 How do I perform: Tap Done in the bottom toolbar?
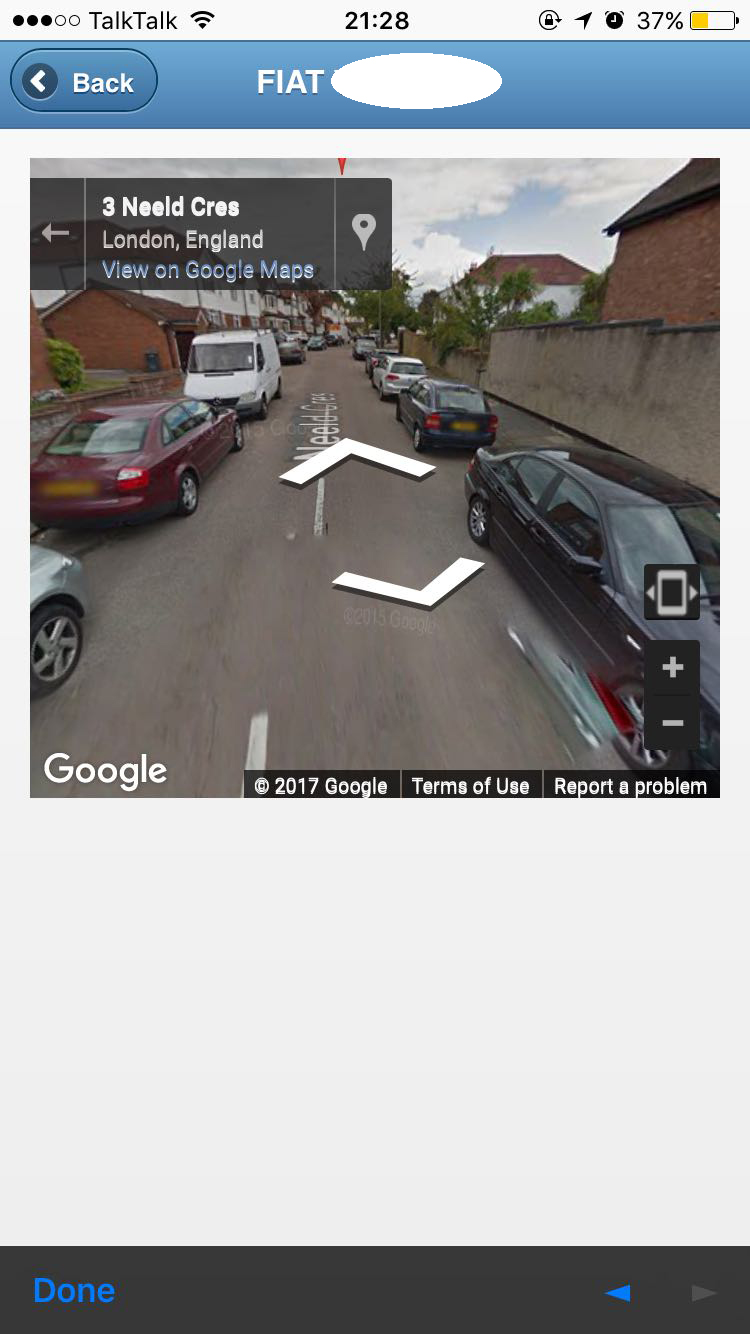click(x=74, y=1291)
